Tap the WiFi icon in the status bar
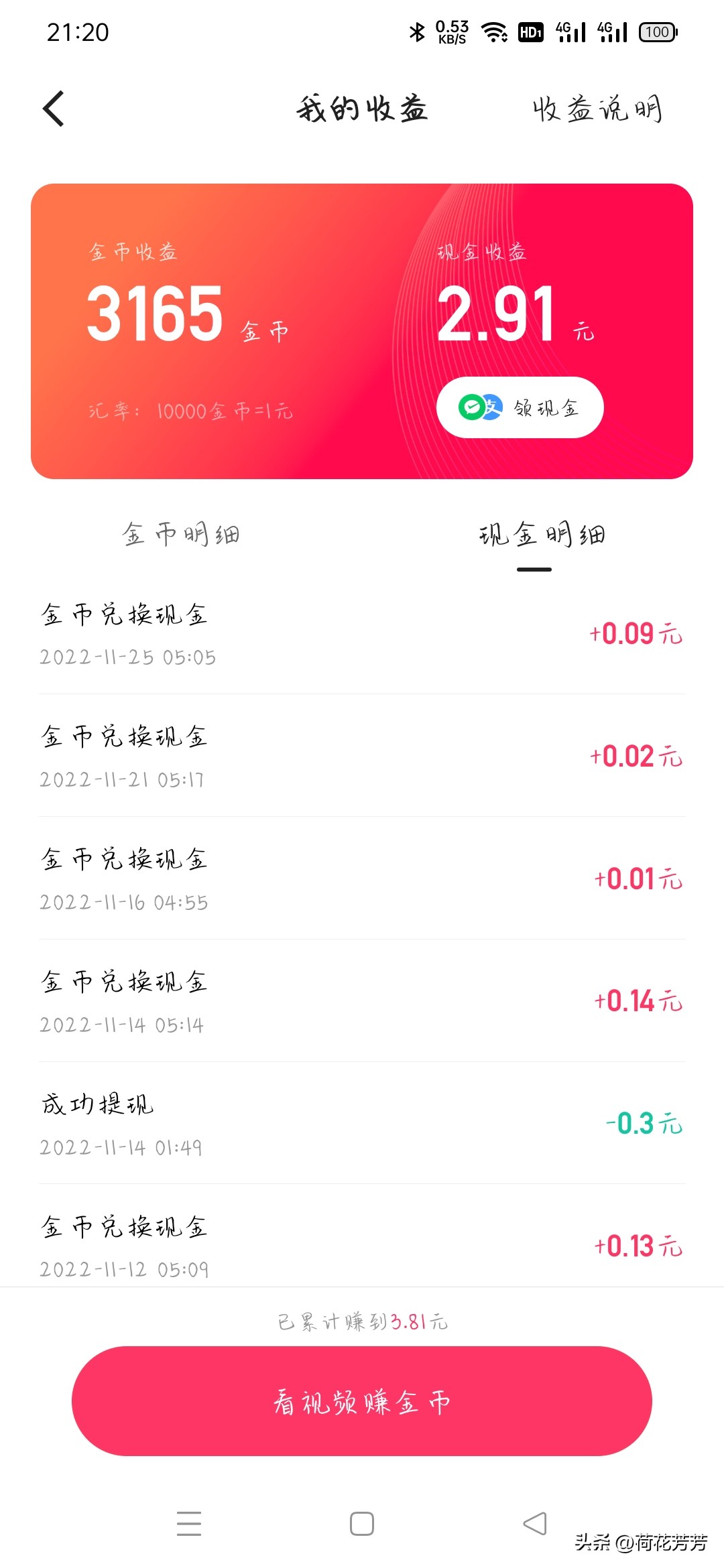Image resolution: width=724 pixels, height=1568 pixels. tap(494, 31)
